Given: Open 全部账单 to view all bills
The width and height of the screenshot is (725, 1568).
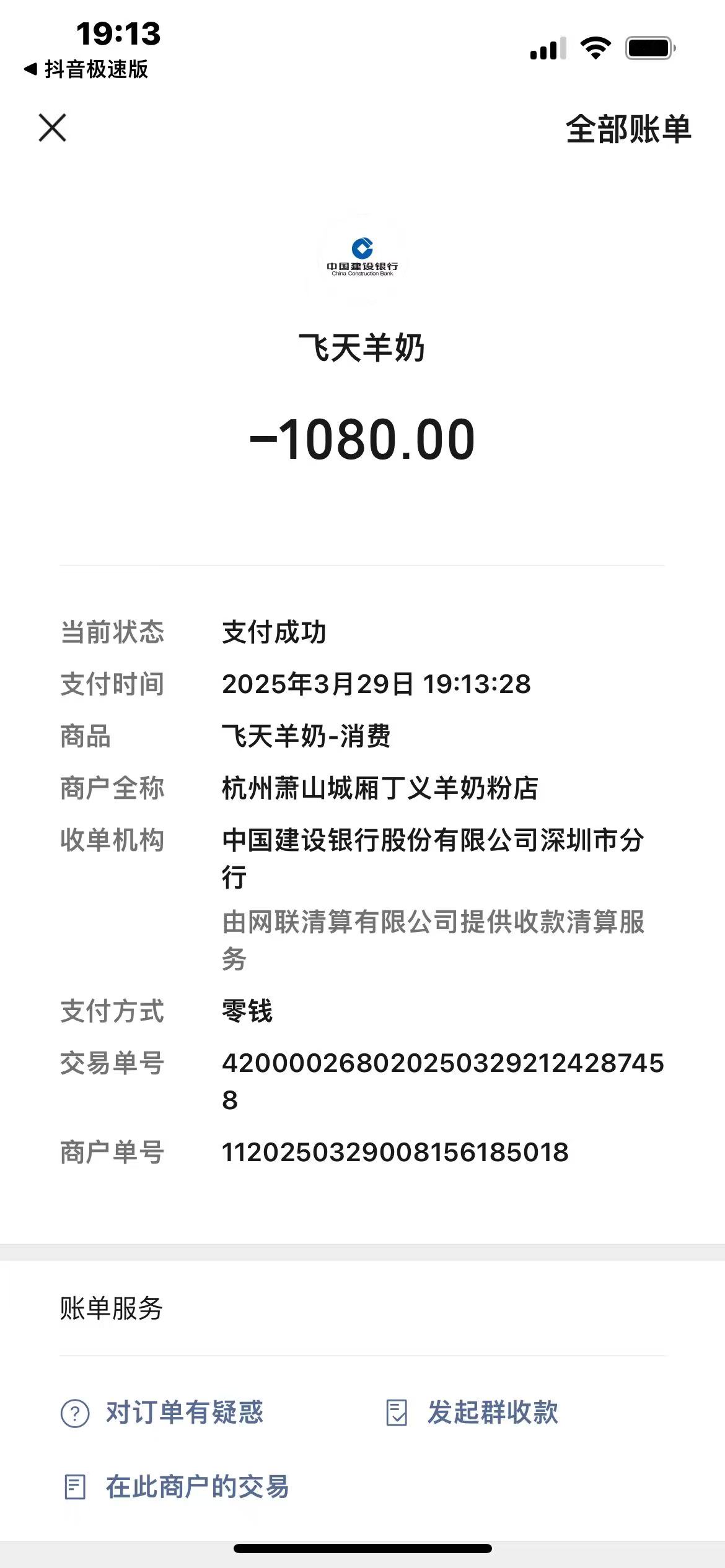Looking at the screenshot, I should 628,129.
